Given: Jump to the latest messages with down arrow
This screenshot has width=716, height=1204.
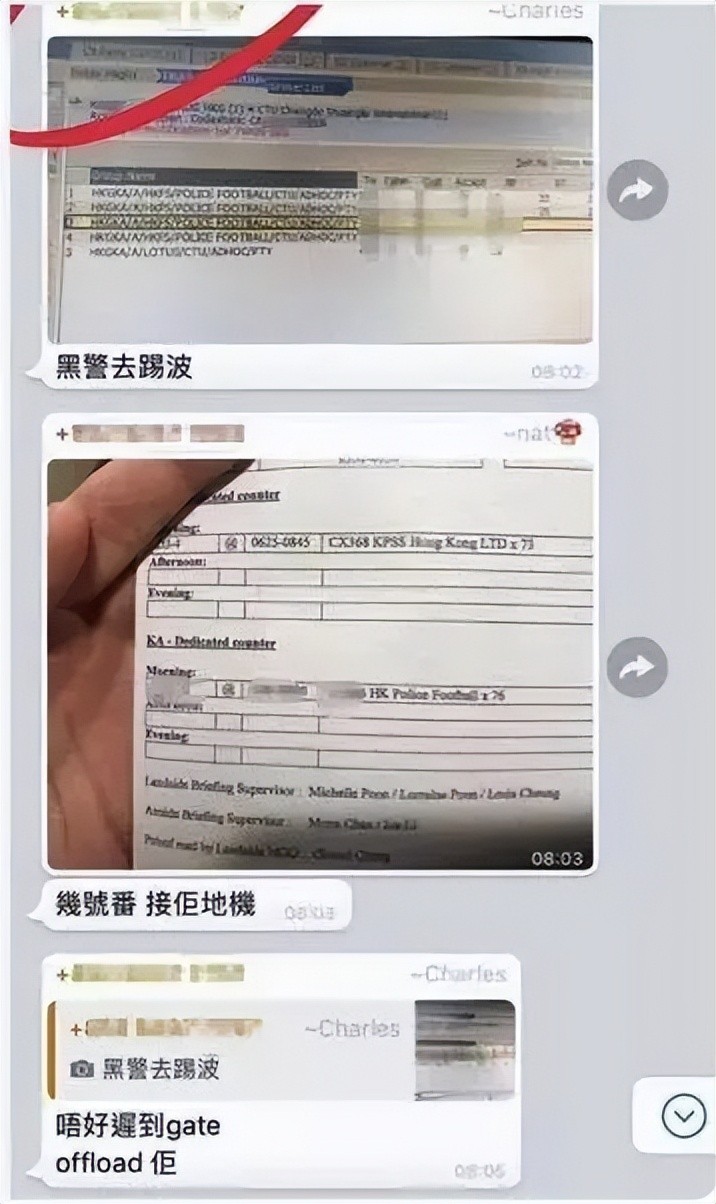Looking at the screenshot, I should (683, 1116).
